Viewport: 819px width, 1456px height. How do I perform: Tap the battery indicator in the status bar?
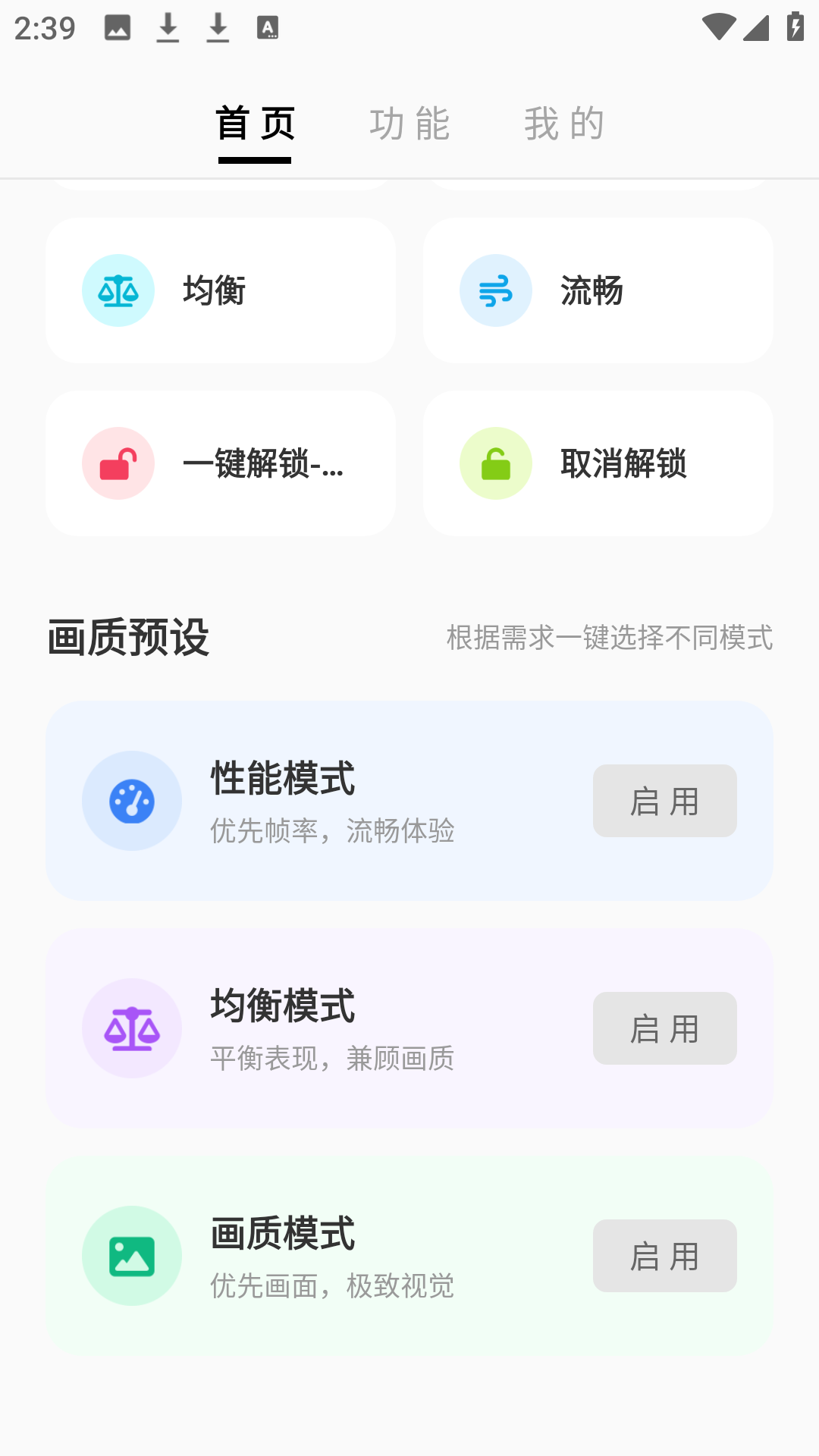[x=793, y=25]
